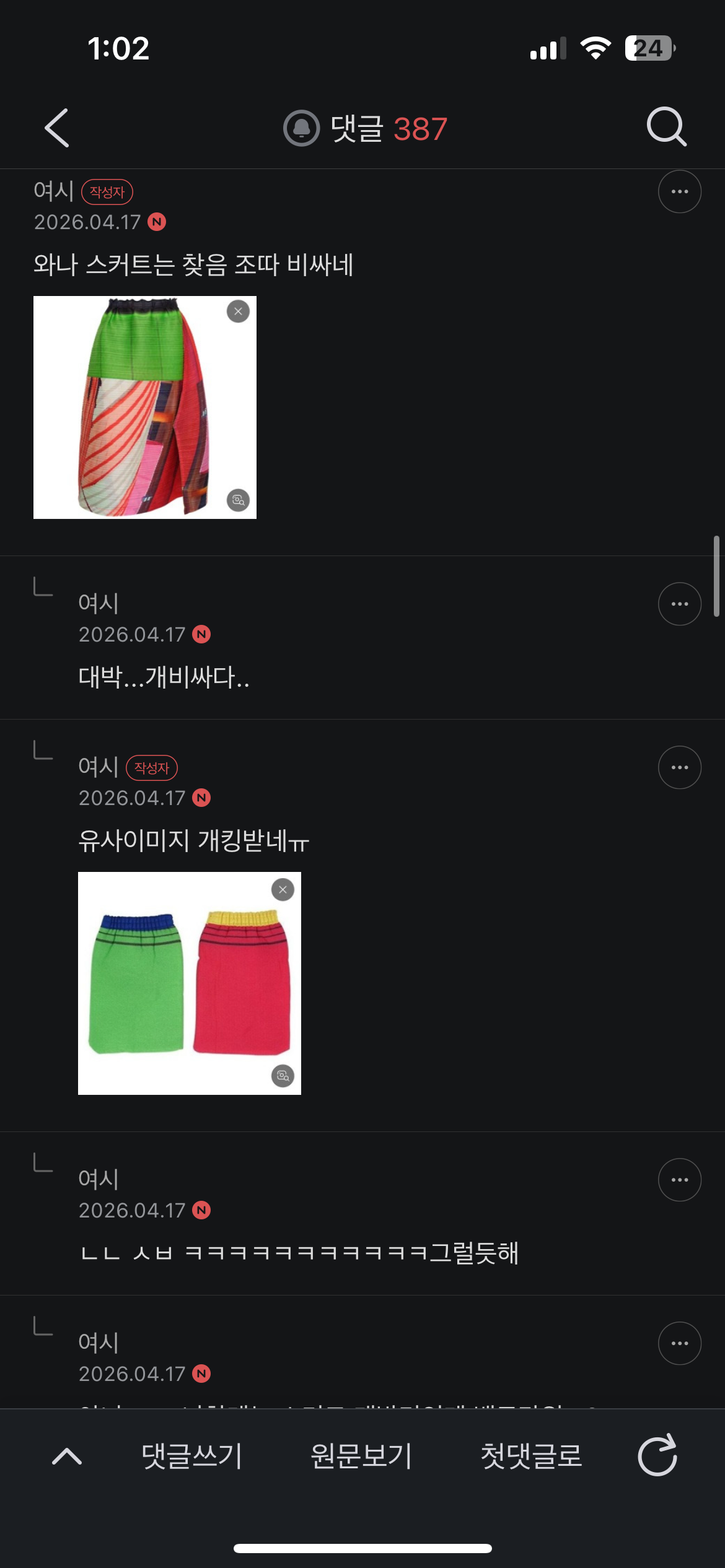Open options for the 그럴듯해 reply
This screenshot has width=725, height=1568.
click(679, 1180)
